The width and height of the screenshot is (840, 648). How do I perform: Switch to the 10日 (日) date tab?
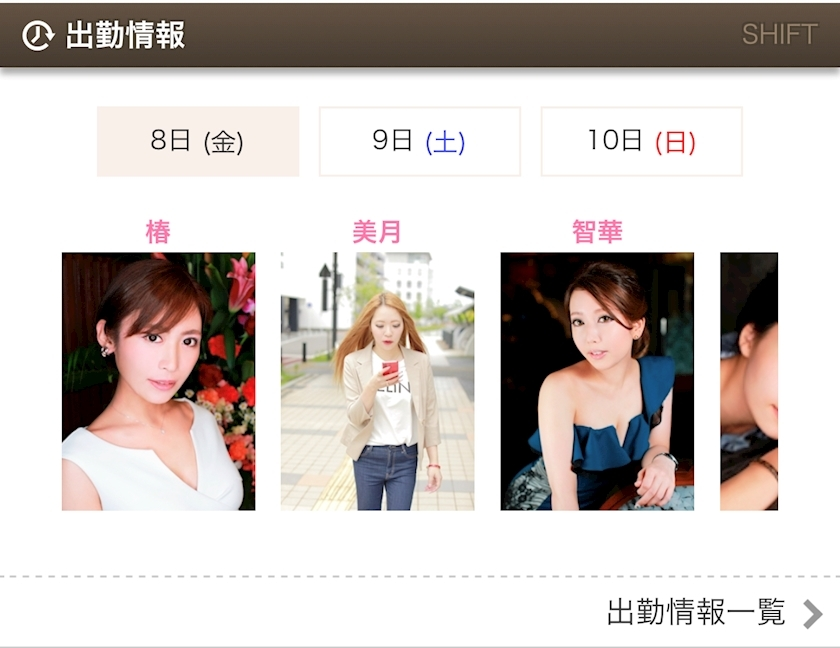[641, 141]
